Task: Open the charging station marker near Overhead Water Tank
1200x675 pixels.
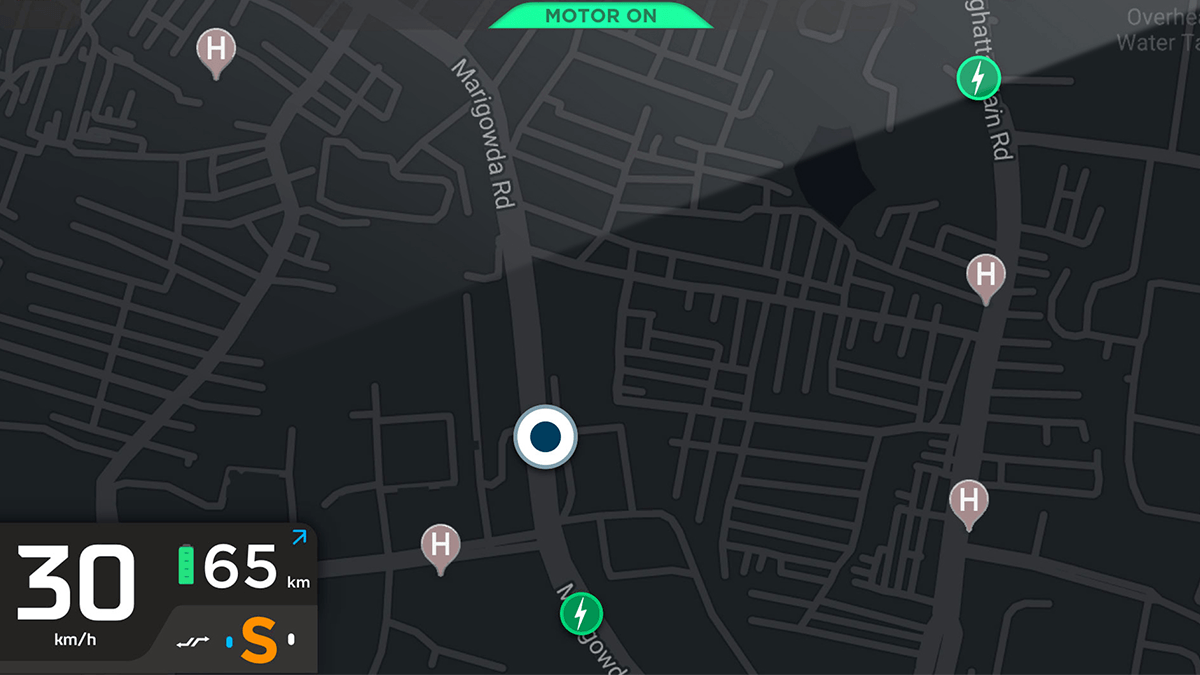Action: [977, 77]
